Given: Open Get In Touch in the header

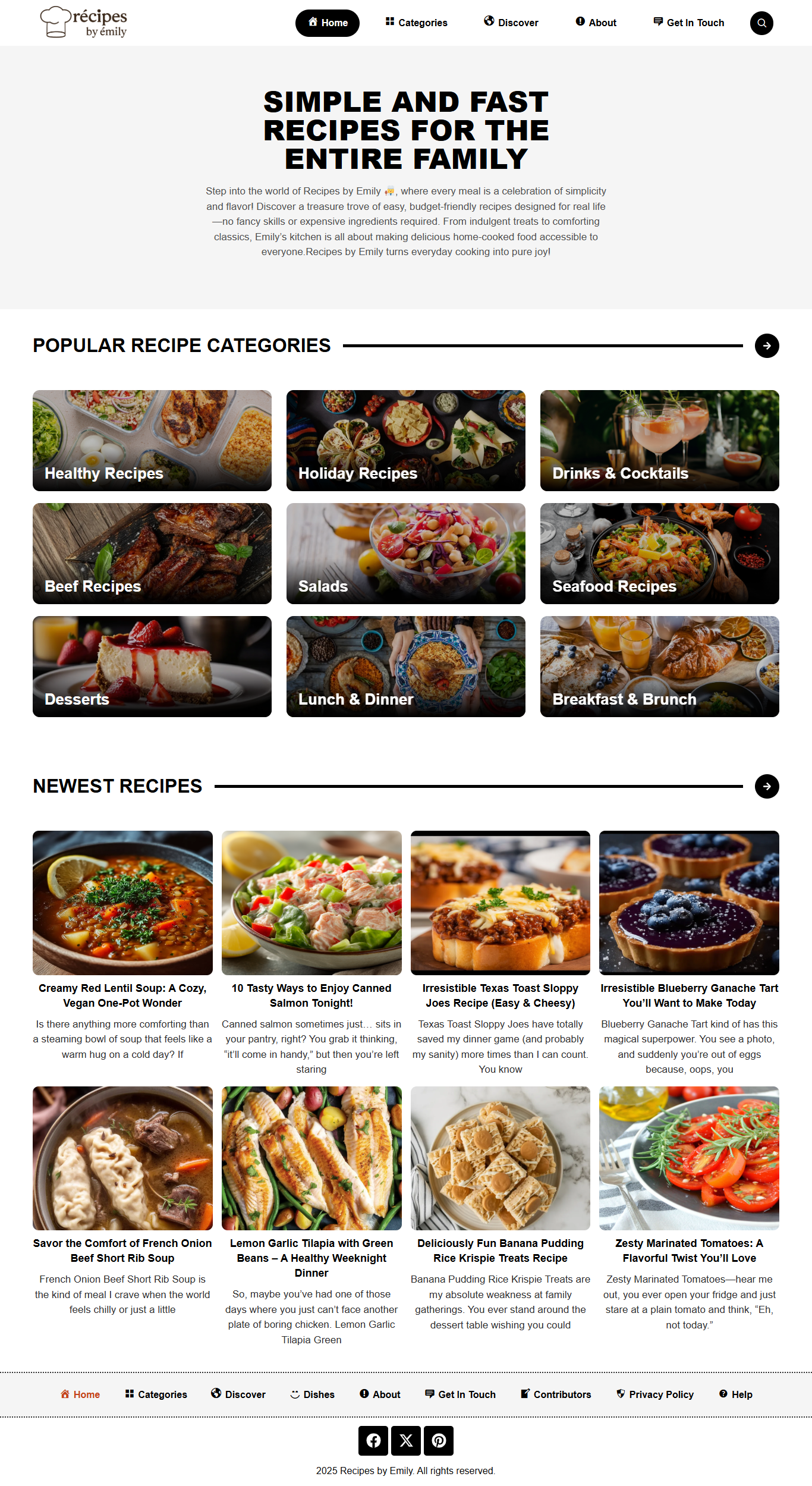Looking at the screenshot, I should pos(688,23).
